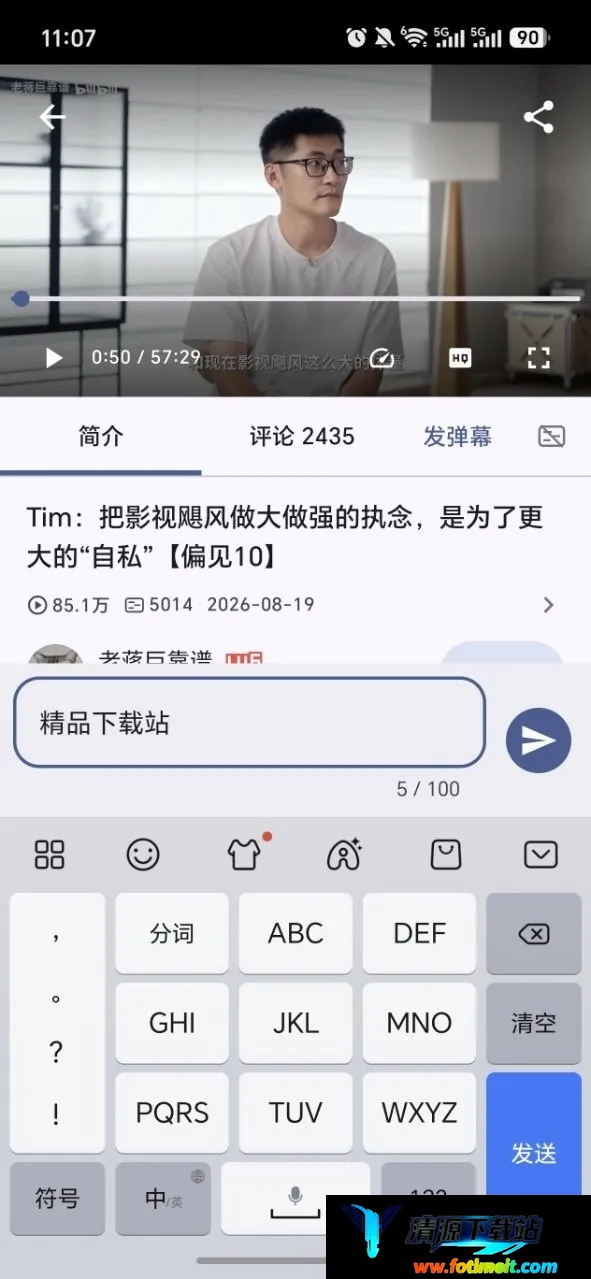Screen dimensions: 591x1279
Task: Open the 评论 2435 tab
Action: (302, 436)
